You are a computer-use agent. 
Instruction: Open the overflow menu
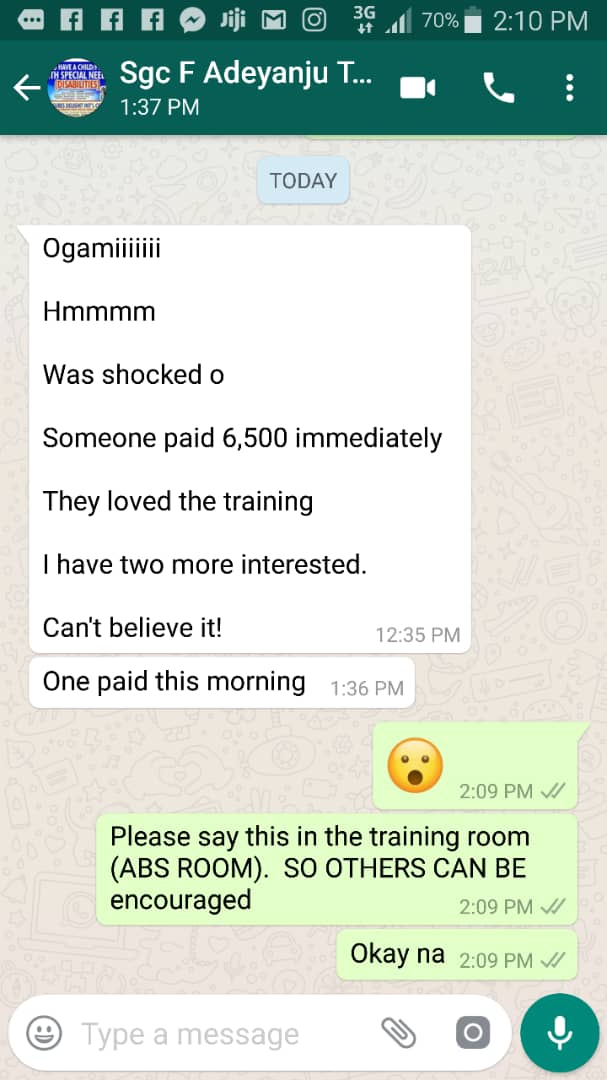(x=569, y=88)
